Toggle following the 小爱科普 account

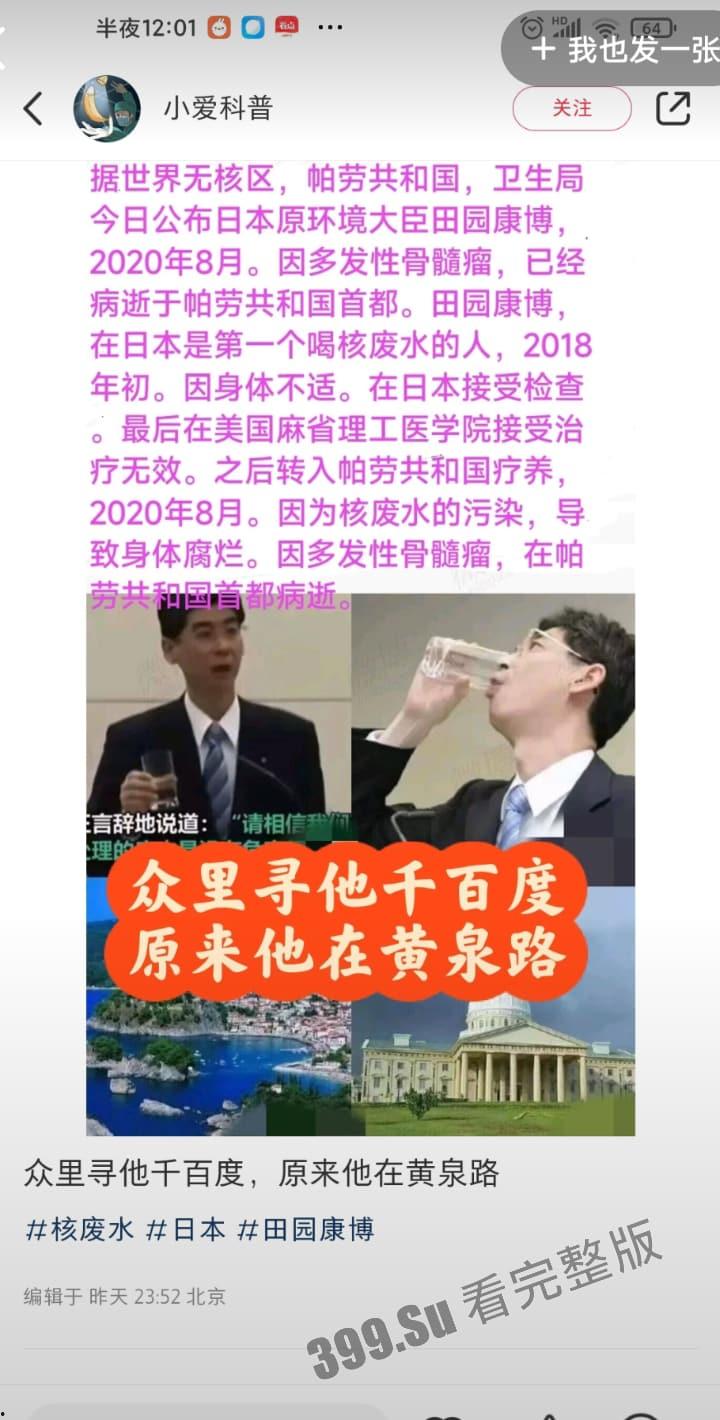point(570,109)
